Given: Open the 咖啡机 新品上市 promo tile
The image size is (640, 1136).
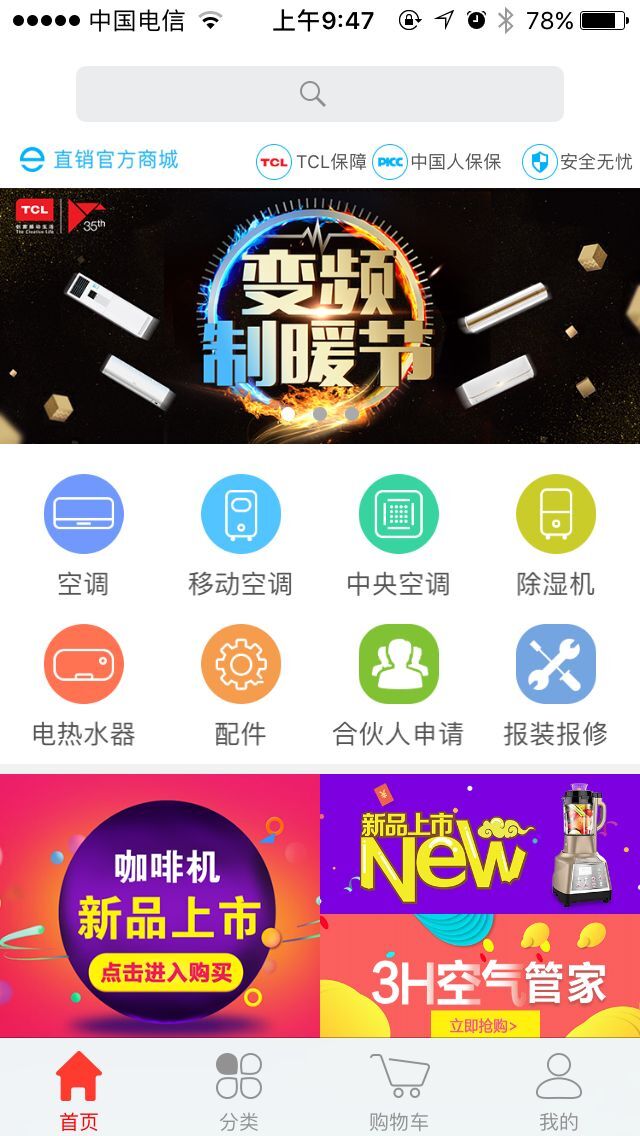Looking at the screenshot, I should (160, 906).
